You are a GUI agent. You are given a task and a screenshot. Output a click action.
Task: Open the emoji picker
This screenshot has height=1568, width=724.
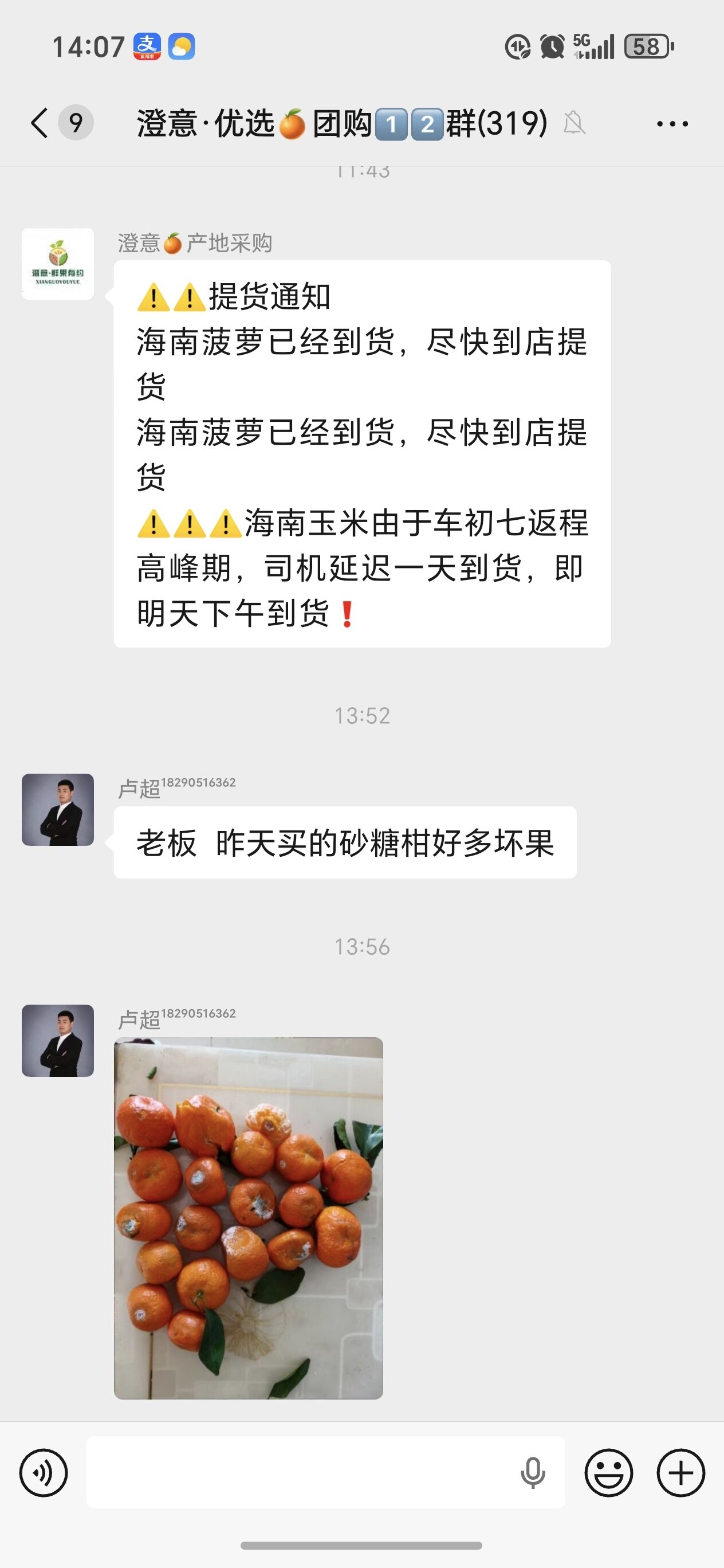click(x=608, y=1472)
